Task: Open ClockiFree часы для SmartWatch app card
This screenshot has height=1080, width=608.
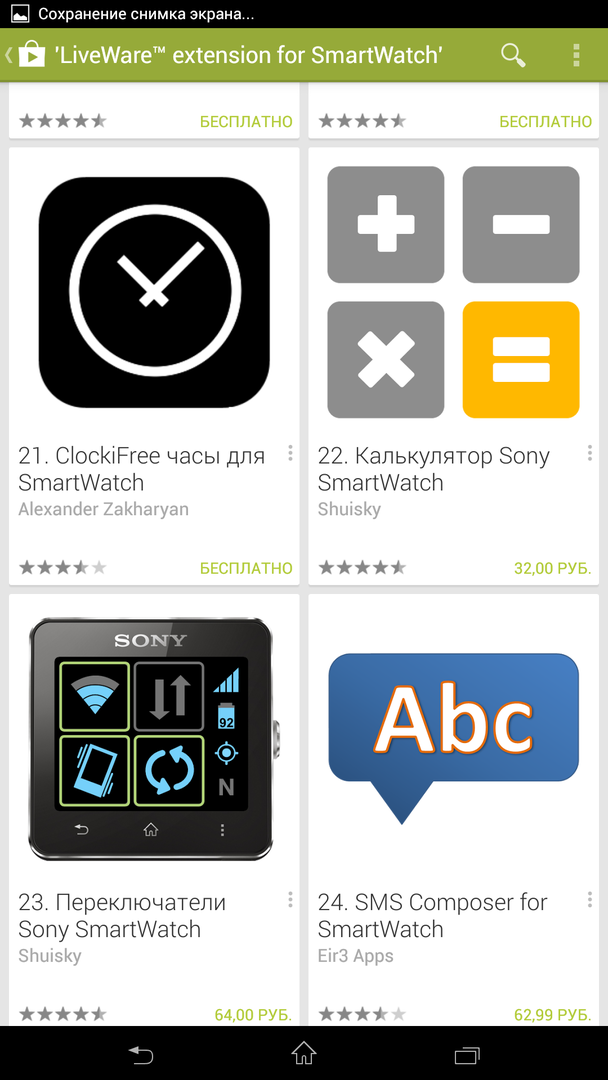Action: point(154,320)
